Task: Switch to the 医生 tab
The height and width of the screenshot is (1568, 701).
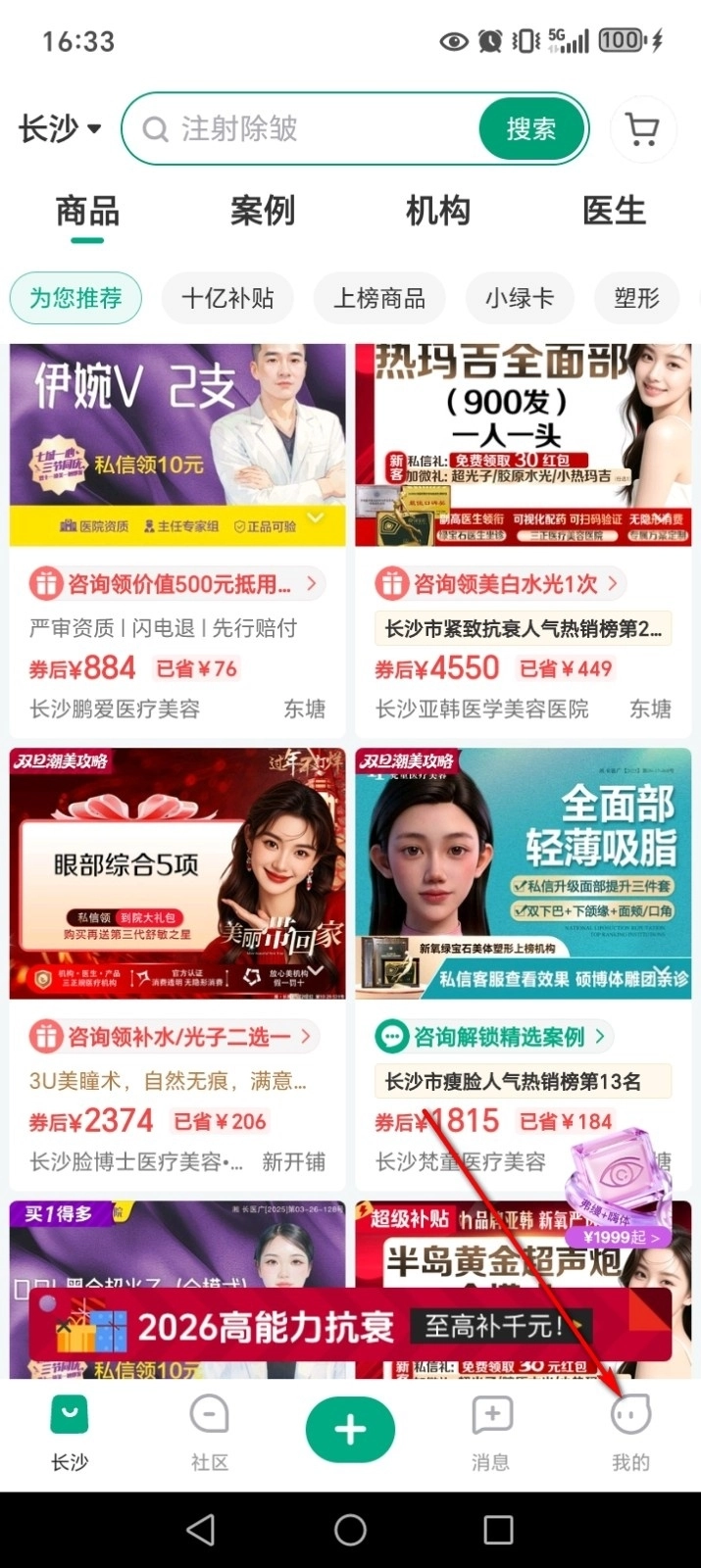Action: coord(614,211)
